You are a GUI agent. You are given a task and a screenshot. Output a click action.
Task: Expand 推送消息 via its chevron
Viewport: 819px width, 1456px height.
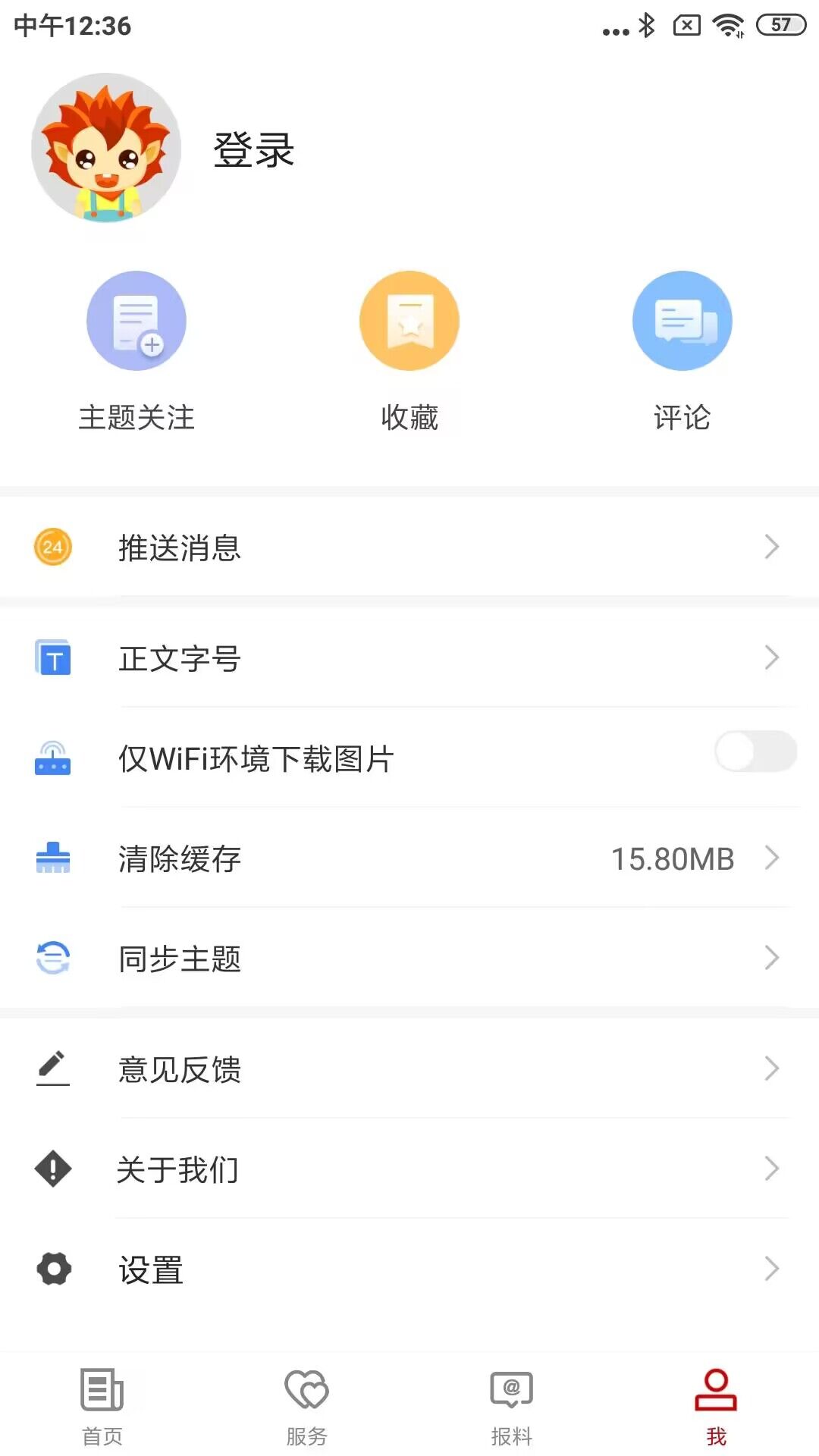(772, 547)
